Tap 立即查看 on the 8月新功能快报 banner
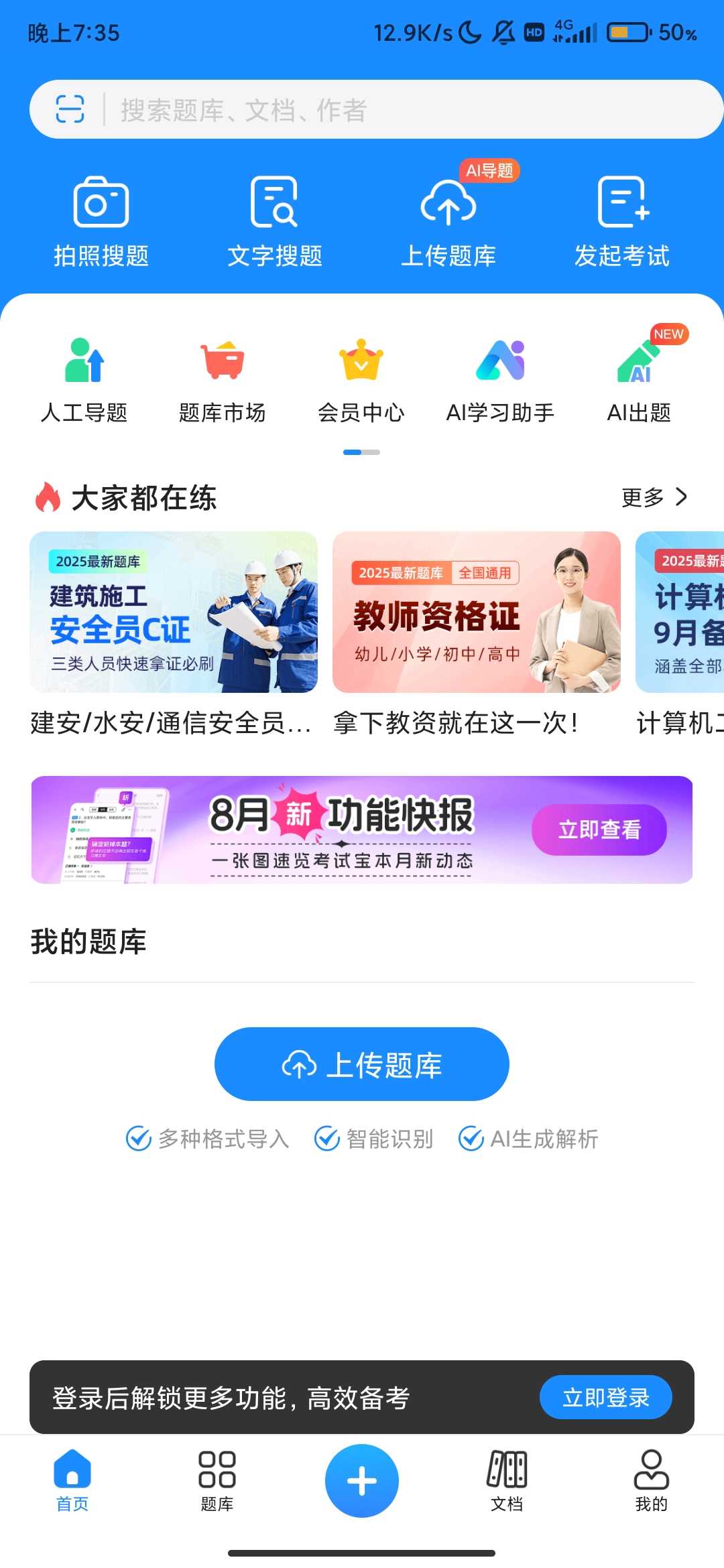Screen dimensions: 724x1568 (599, 830)
